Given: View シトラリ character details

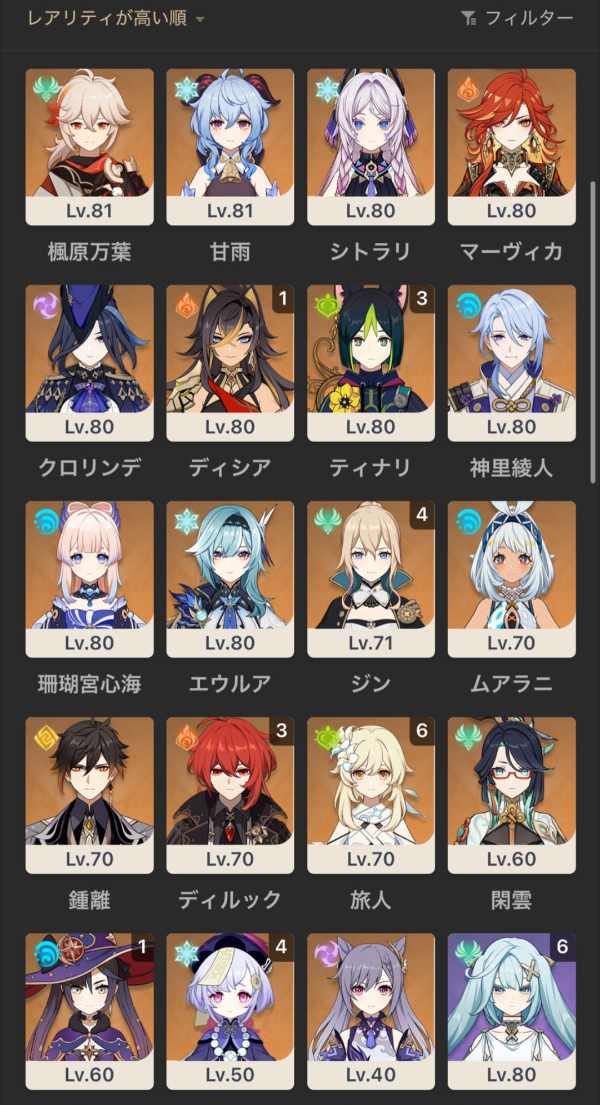Looking at the screenshot, I should [371, 146].
